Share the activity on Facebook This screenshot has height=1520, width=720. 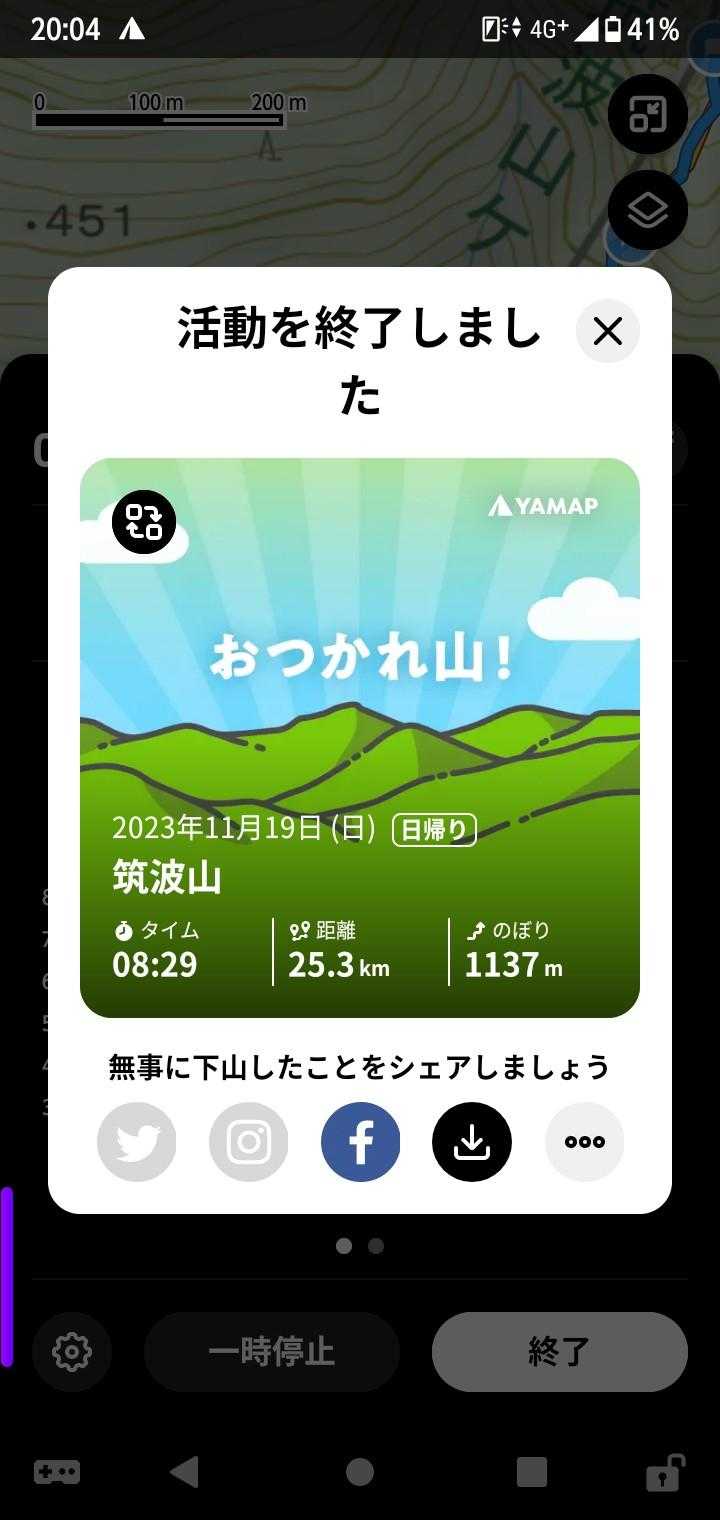pos(360,1142)
